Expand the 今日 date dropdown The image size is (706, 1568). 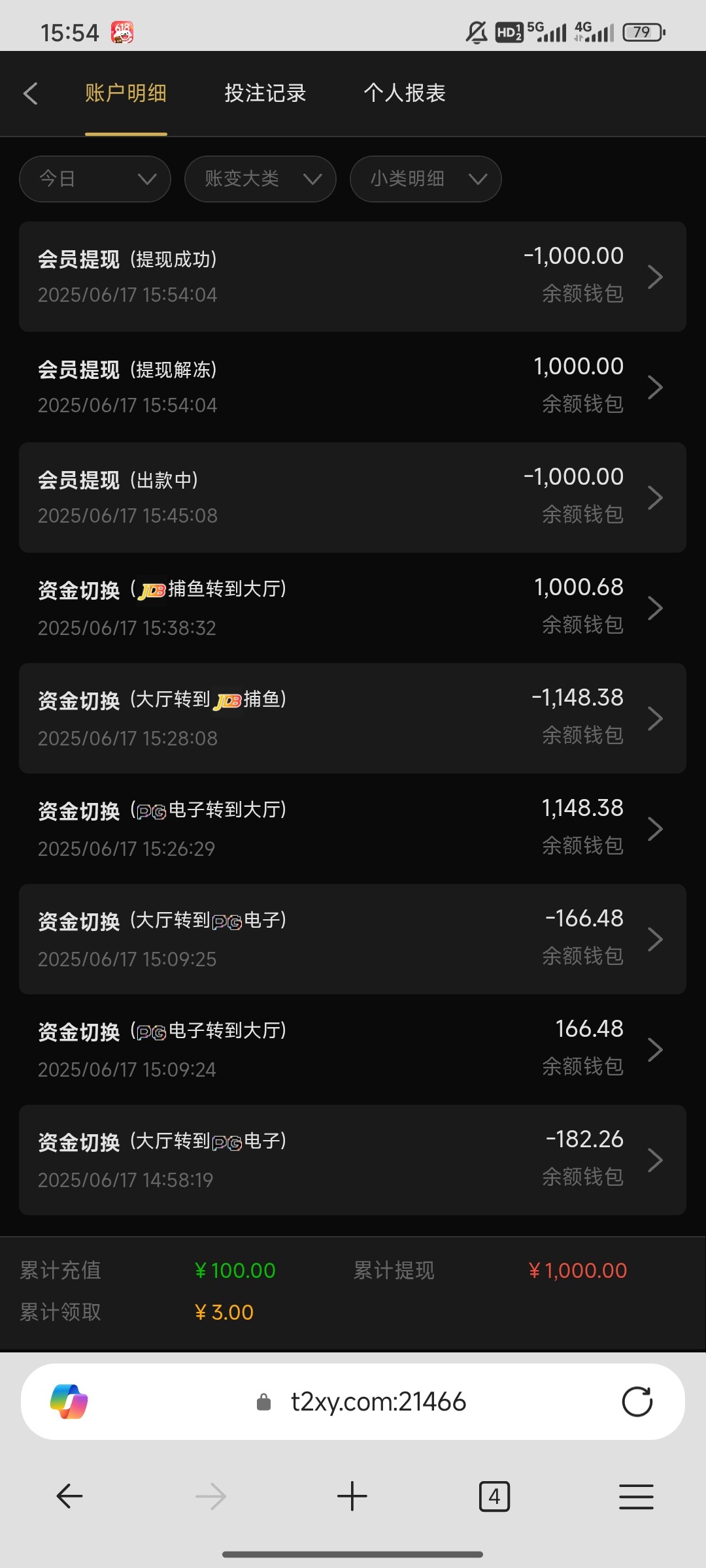(95, 179)
